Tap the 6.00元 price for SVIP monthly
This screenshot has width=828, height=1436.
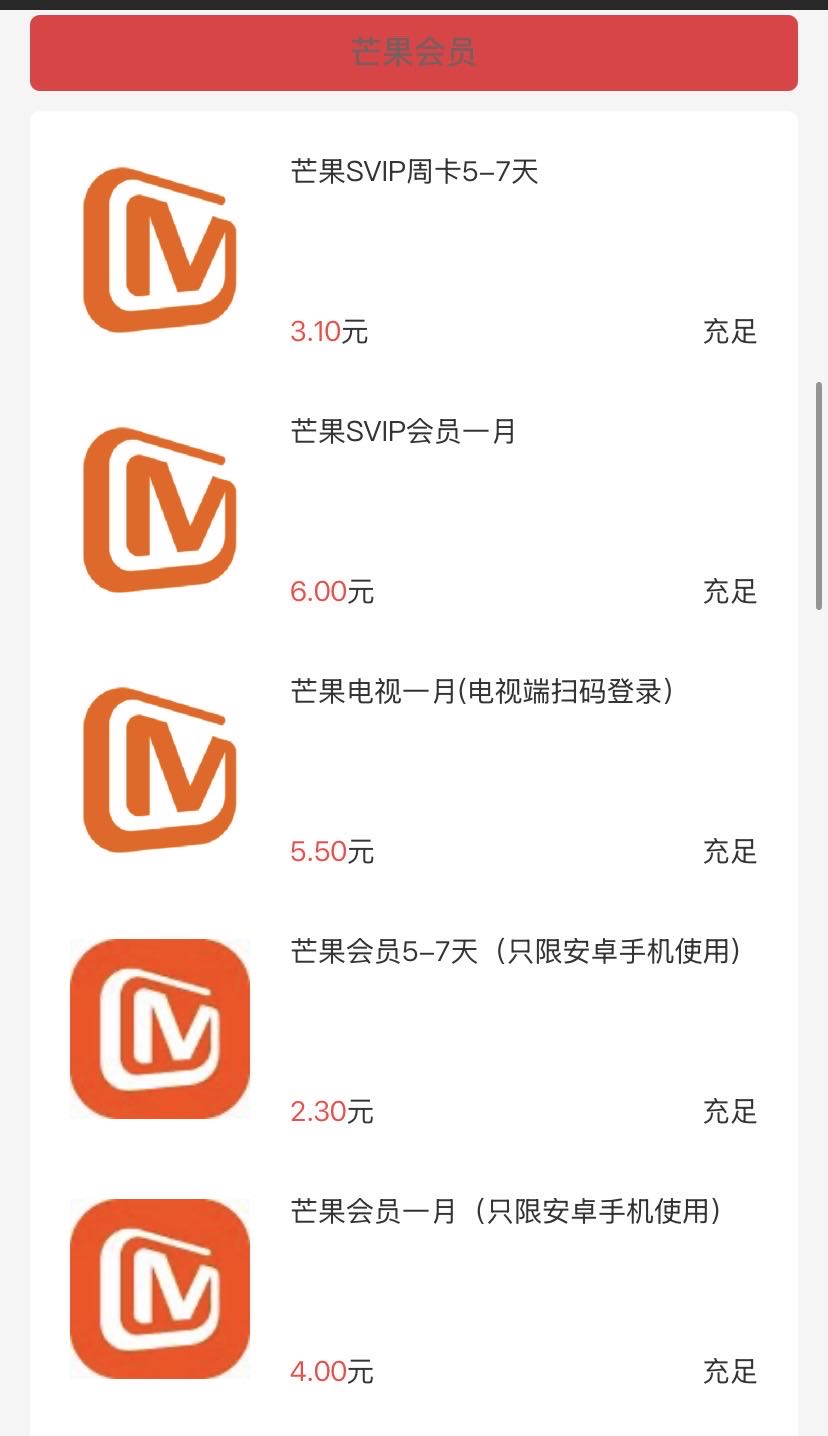coord(330,592)
